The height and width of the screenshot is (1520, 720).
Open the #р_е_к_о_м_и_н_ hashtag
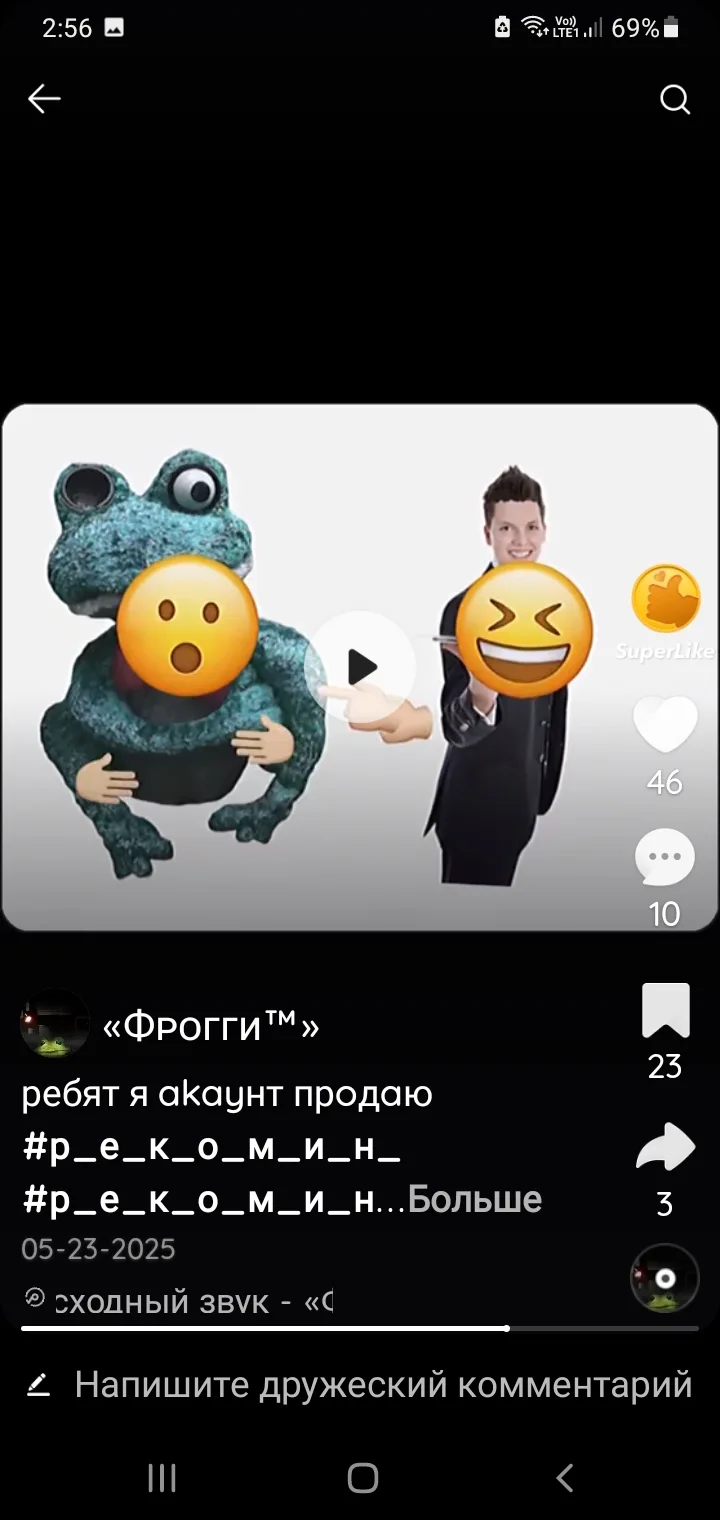point(210,1147)
